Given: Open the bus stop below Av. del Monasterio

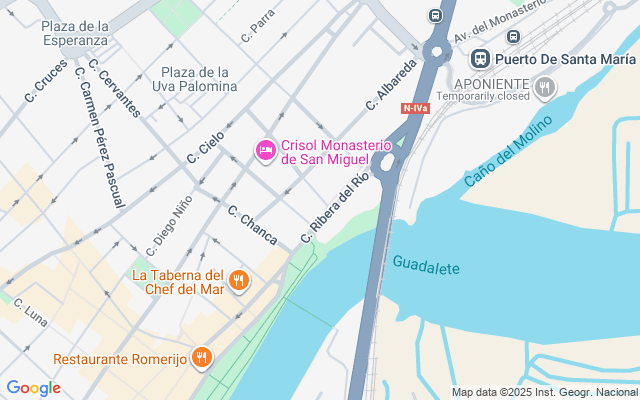Looking at the screenshot, I should [x=513, y=37].
